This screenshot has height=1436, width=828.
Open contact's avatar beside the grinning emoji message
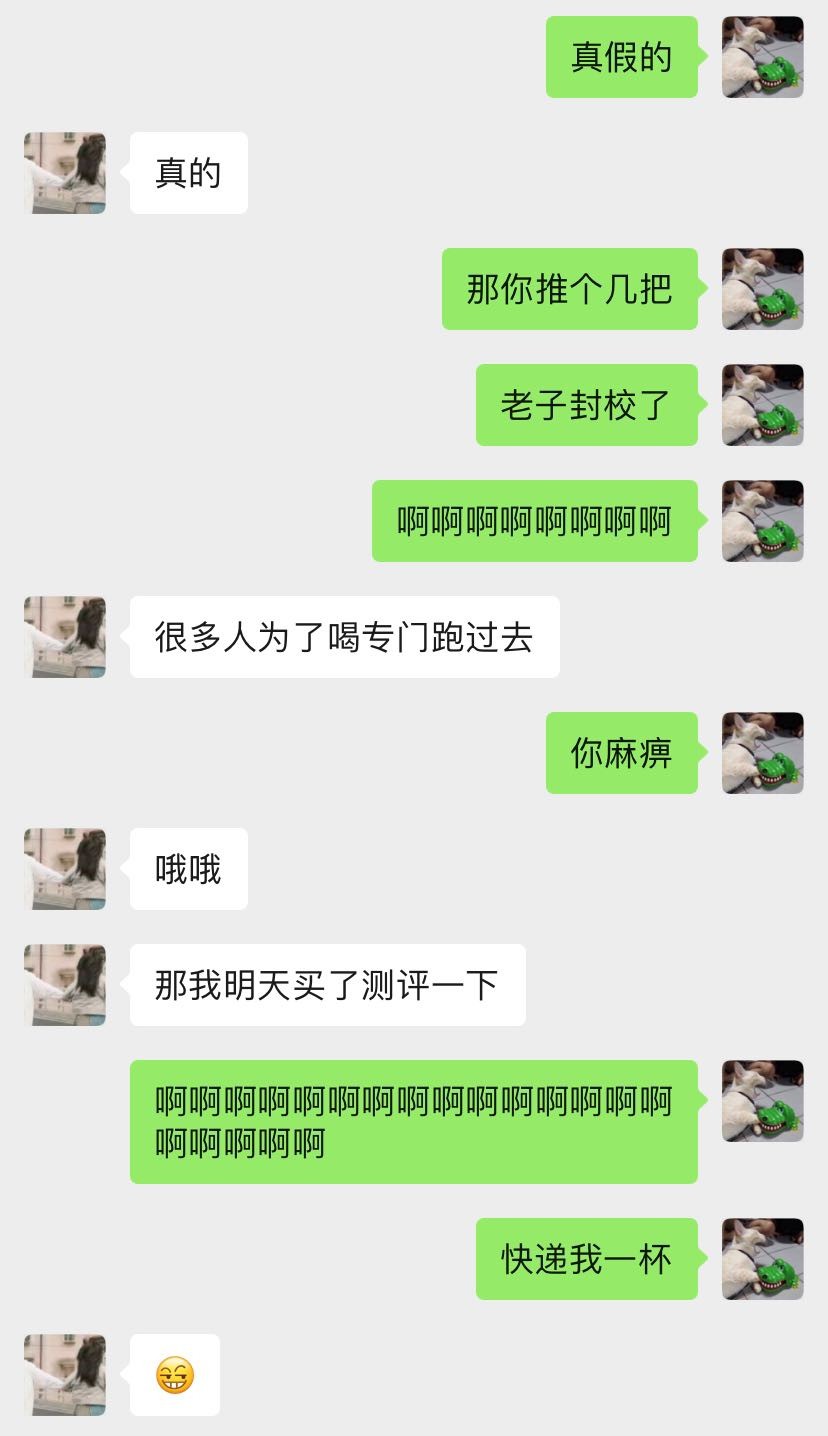click(65, 1375)
